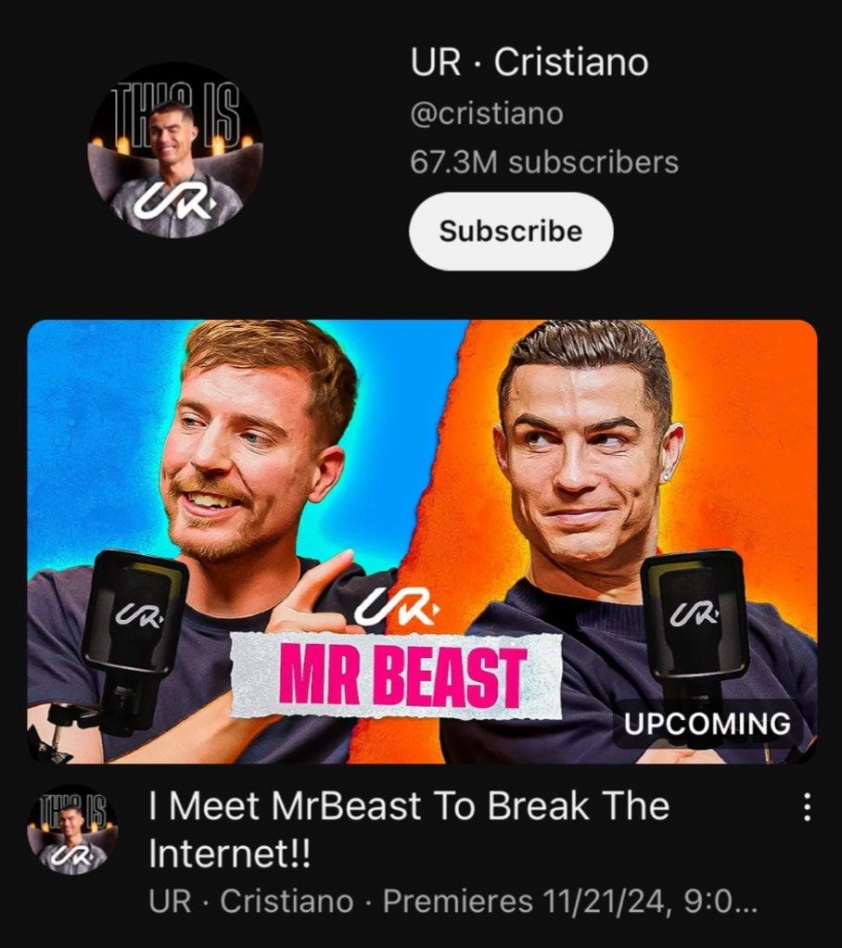Screen dimensions: 842x948
Task: Click the small channel avatar beside the video title
Action: coord(70,830)
